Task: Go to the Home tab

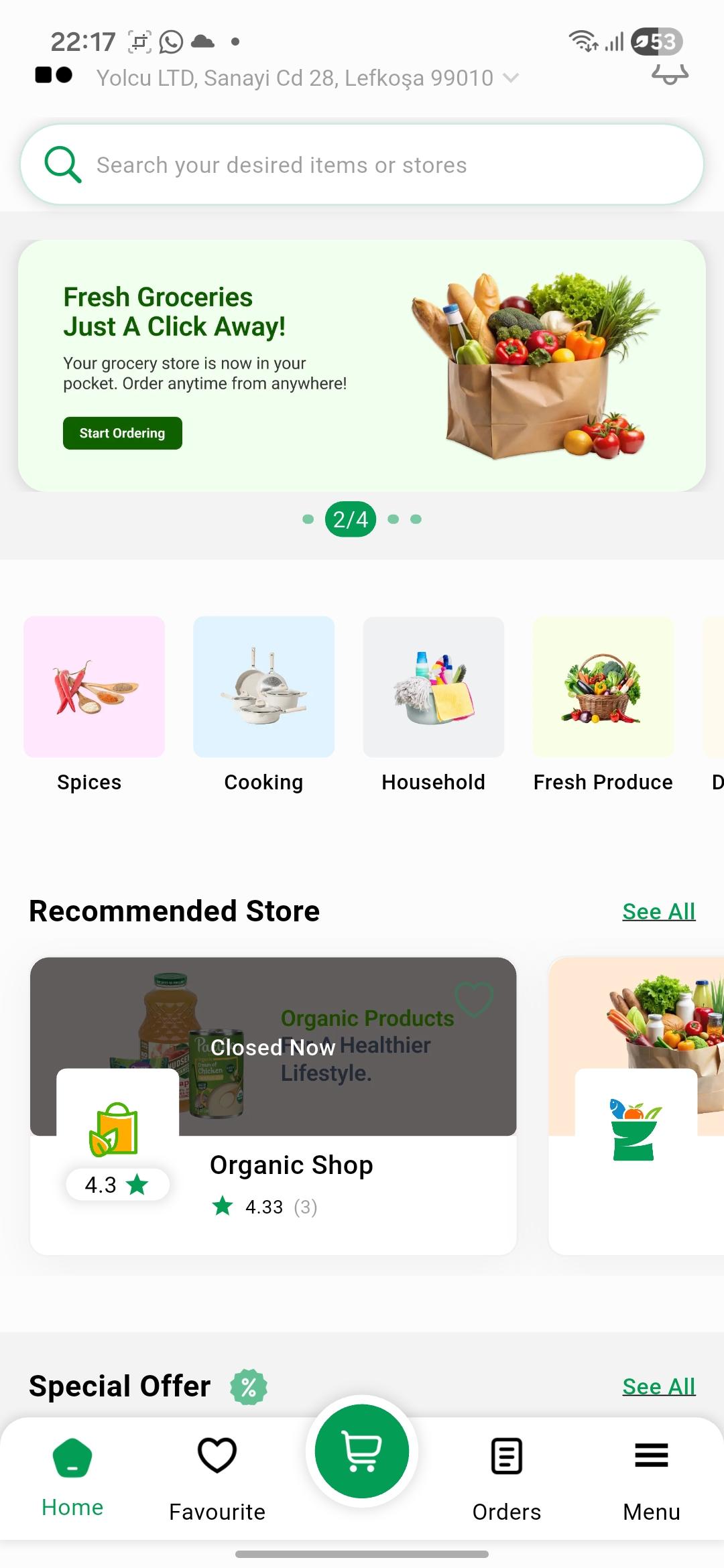Action: tap(72, 1474)
